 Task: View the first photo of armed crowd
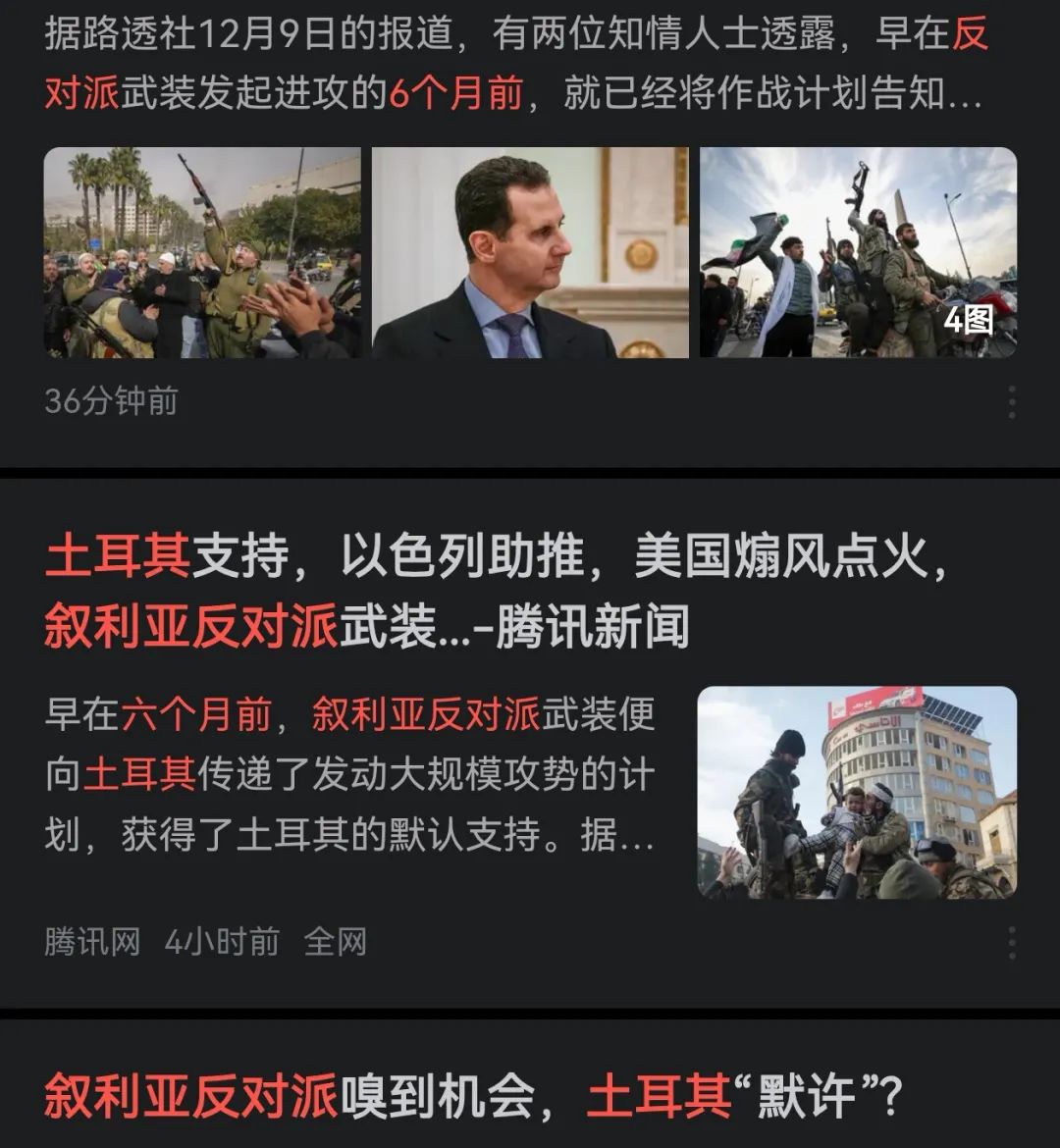pyautogui.click(x=202, y=252)
